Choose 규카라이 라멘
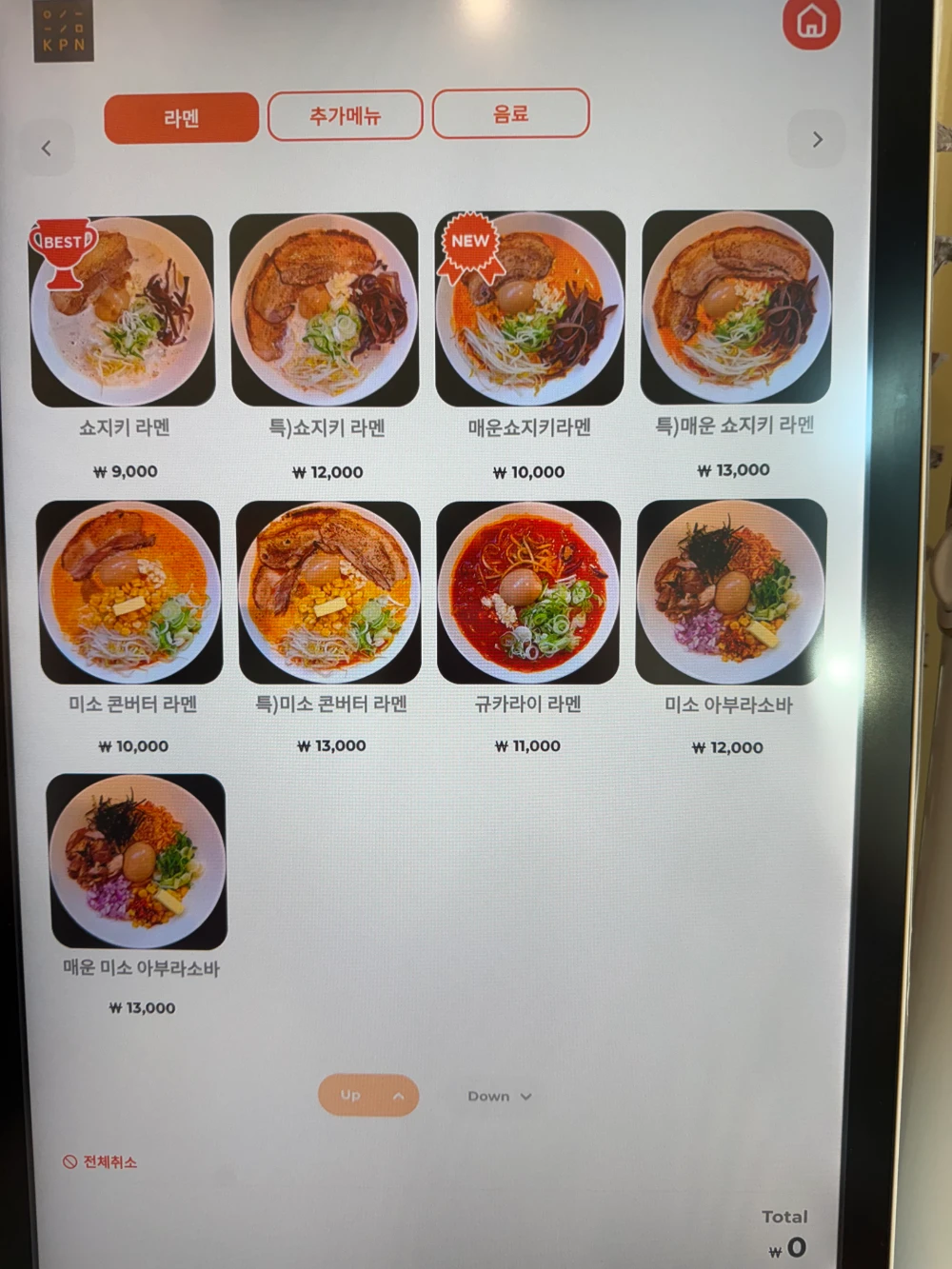952x1269 pixels. click(x=528, y=591)
